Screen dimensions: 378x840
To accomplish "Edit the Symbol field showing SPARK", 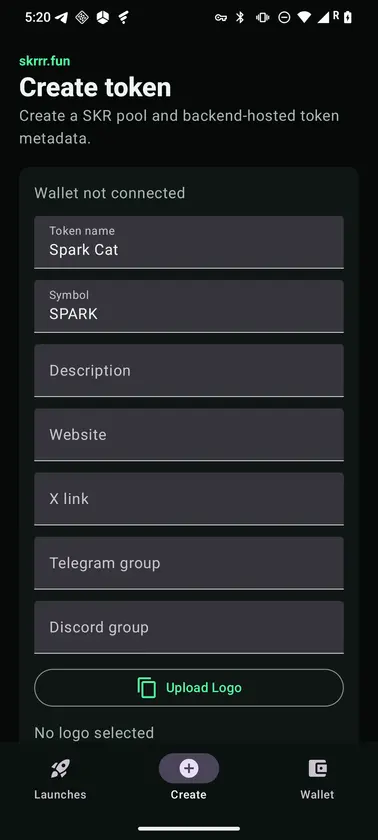I will 188,306.
